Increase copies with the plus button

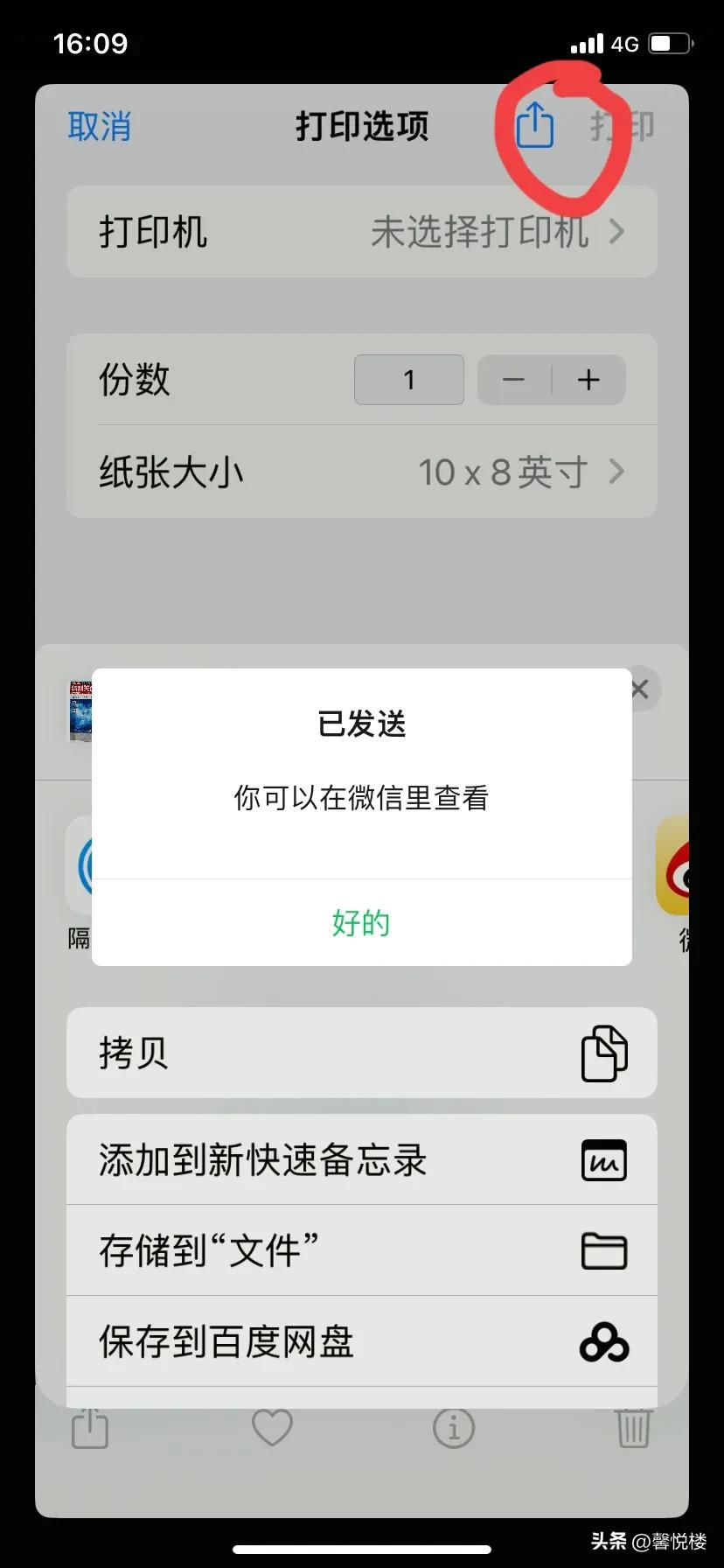pyautogui.click(x=588, y=380)
